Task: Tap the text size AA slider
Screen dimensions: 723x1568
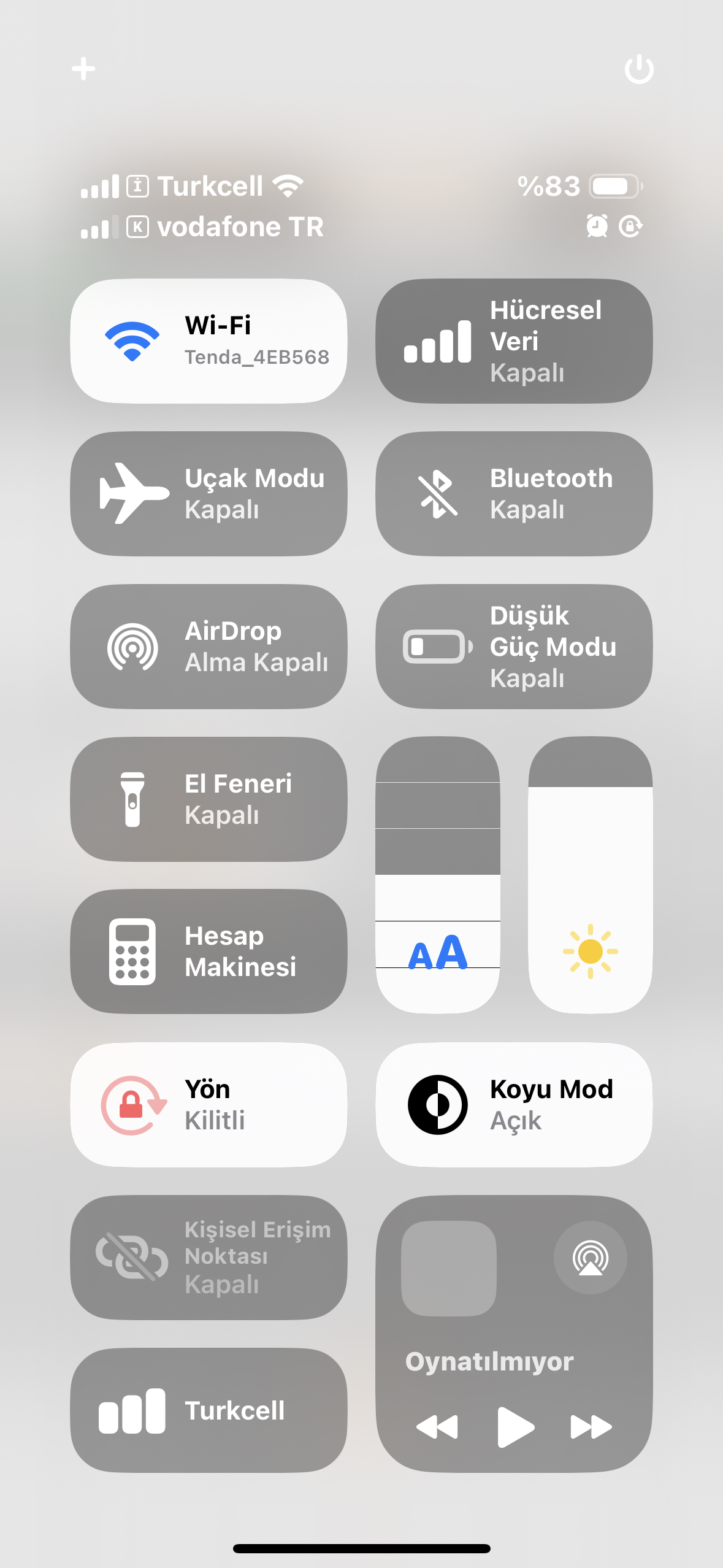Action: [438, 875]
